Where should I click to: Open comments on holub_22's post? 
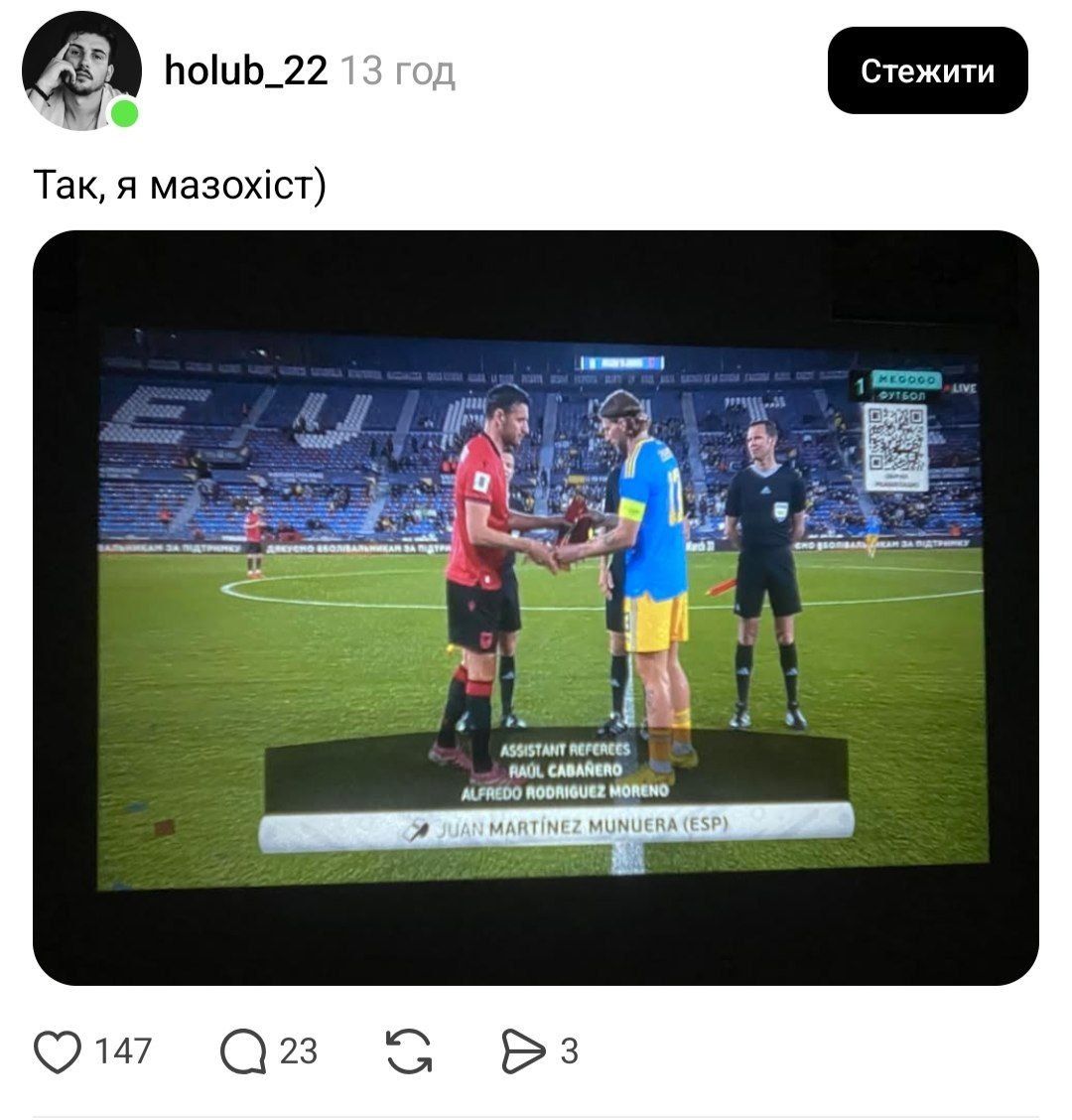tap(243, 1050)
